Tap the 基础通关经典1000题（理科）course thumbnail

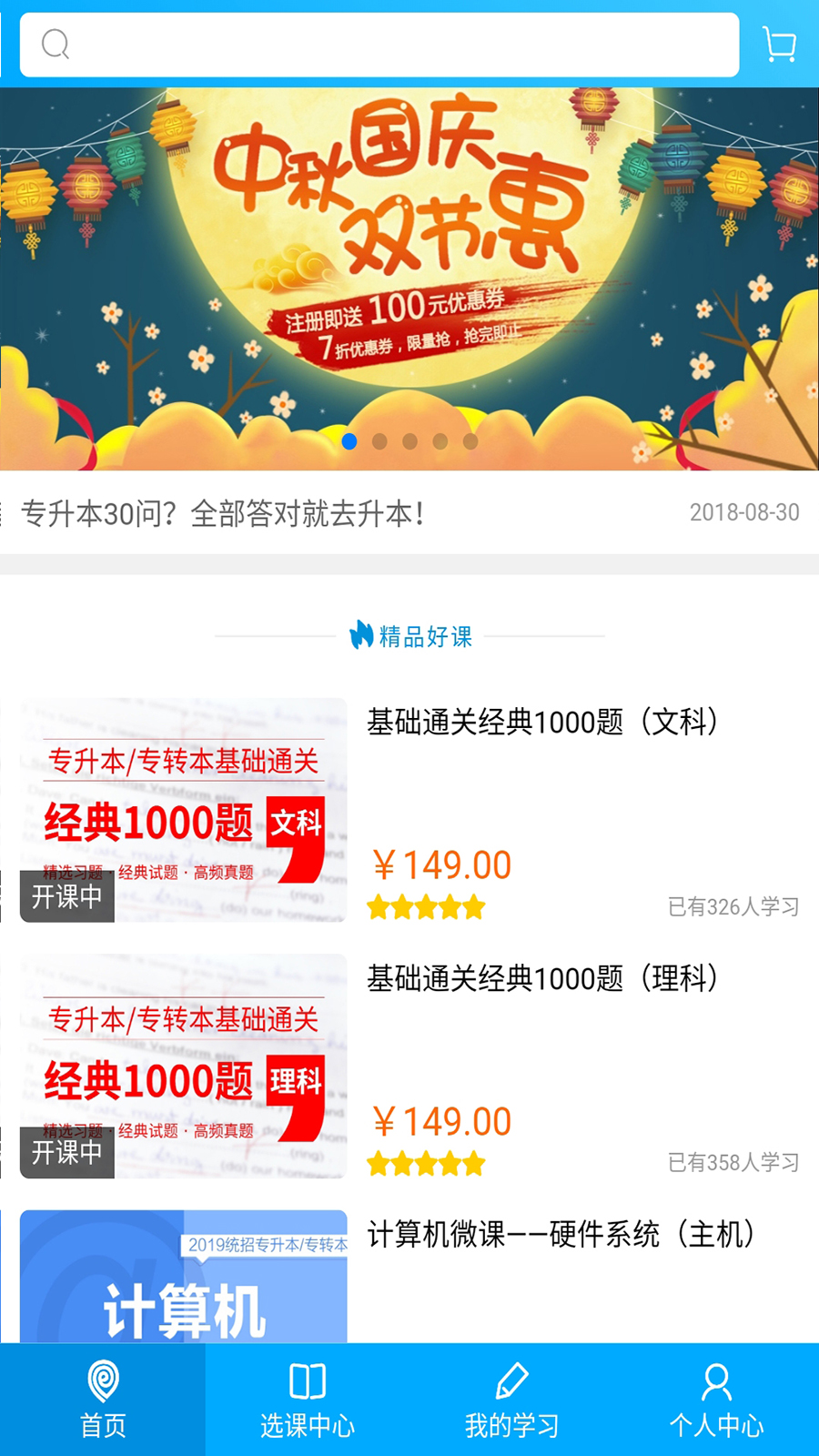pos(184,1065)
